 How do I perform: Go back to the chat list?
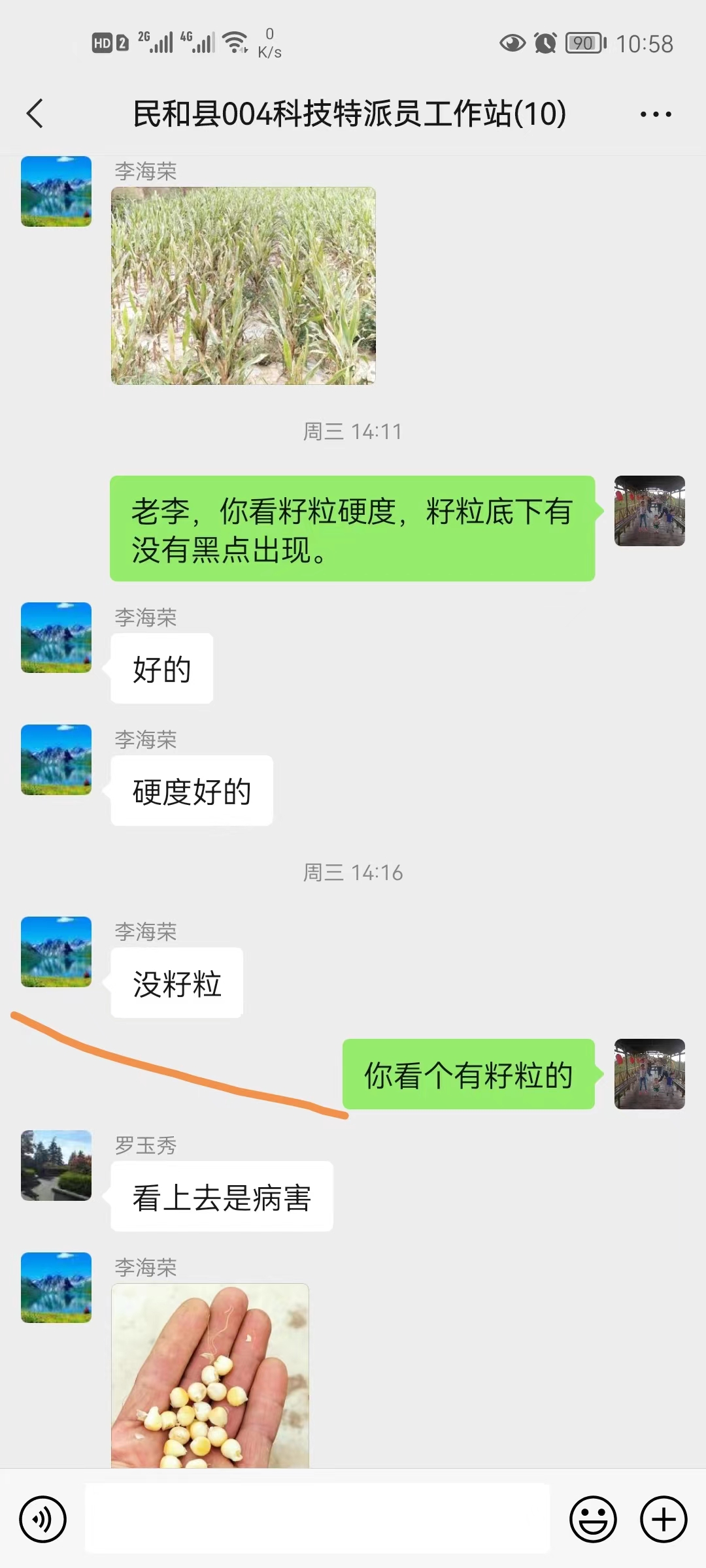[x=35, y=114]
